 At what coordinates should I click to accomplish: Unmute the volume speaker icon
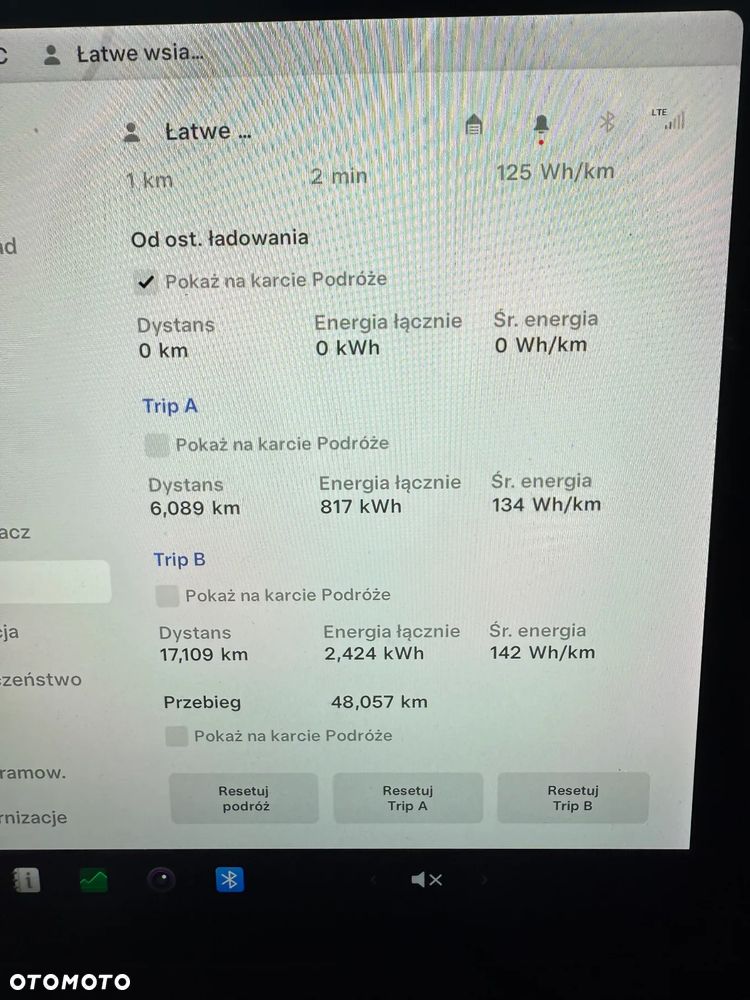click(x=427, y=880)
